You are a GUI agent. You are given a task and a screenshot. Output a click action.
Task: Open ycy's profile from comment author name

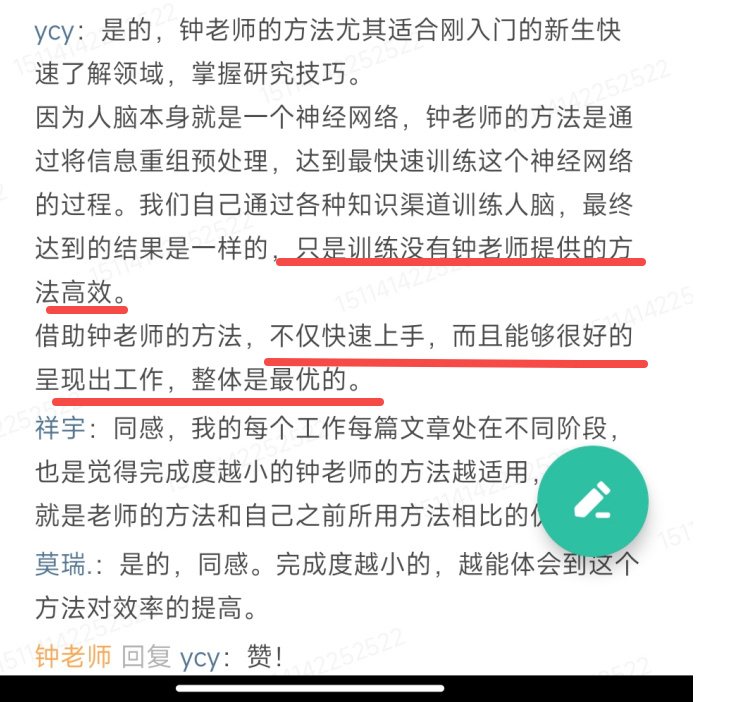54,29
